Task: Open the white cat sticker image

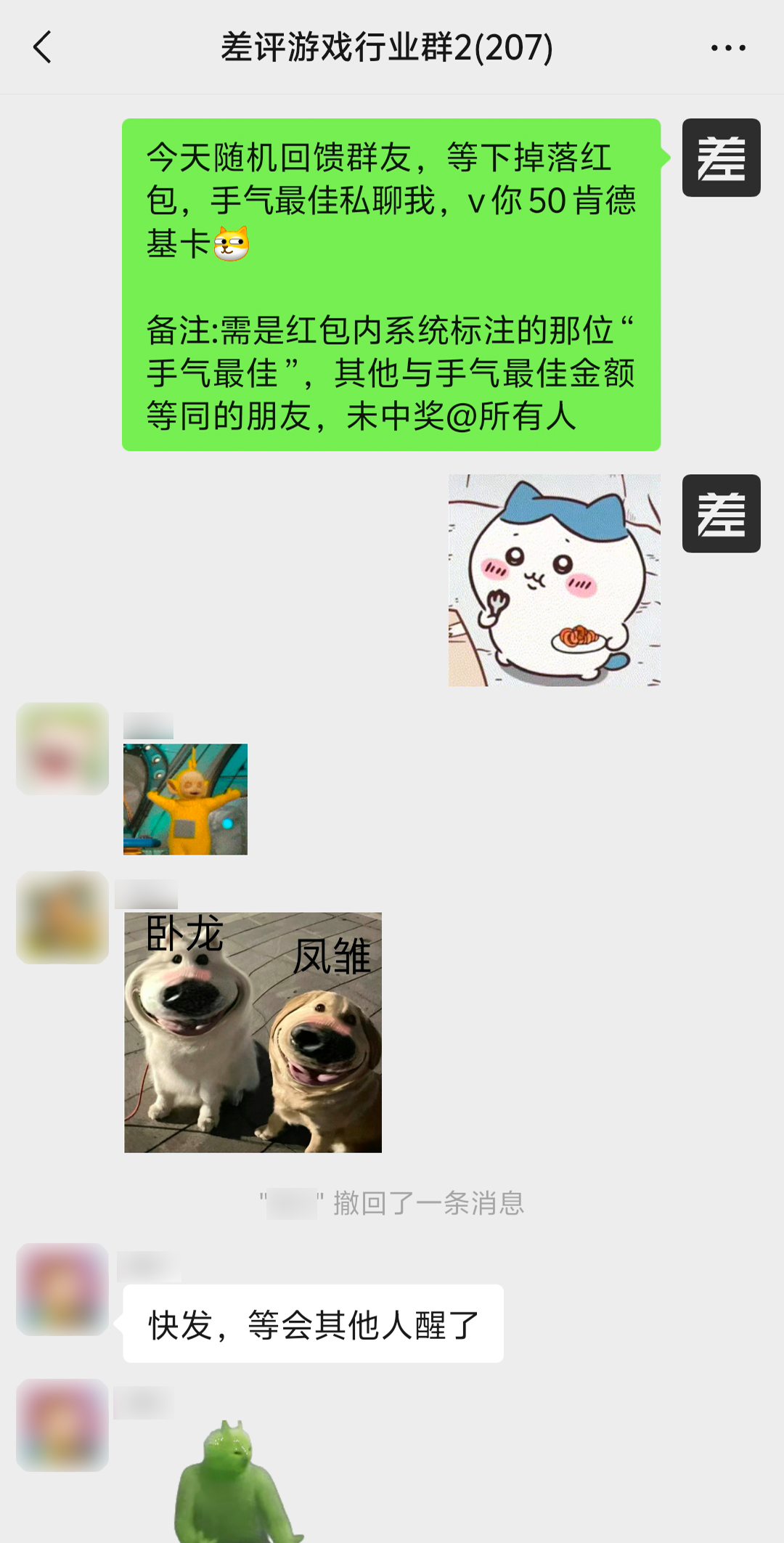Action: coord(554,580)
